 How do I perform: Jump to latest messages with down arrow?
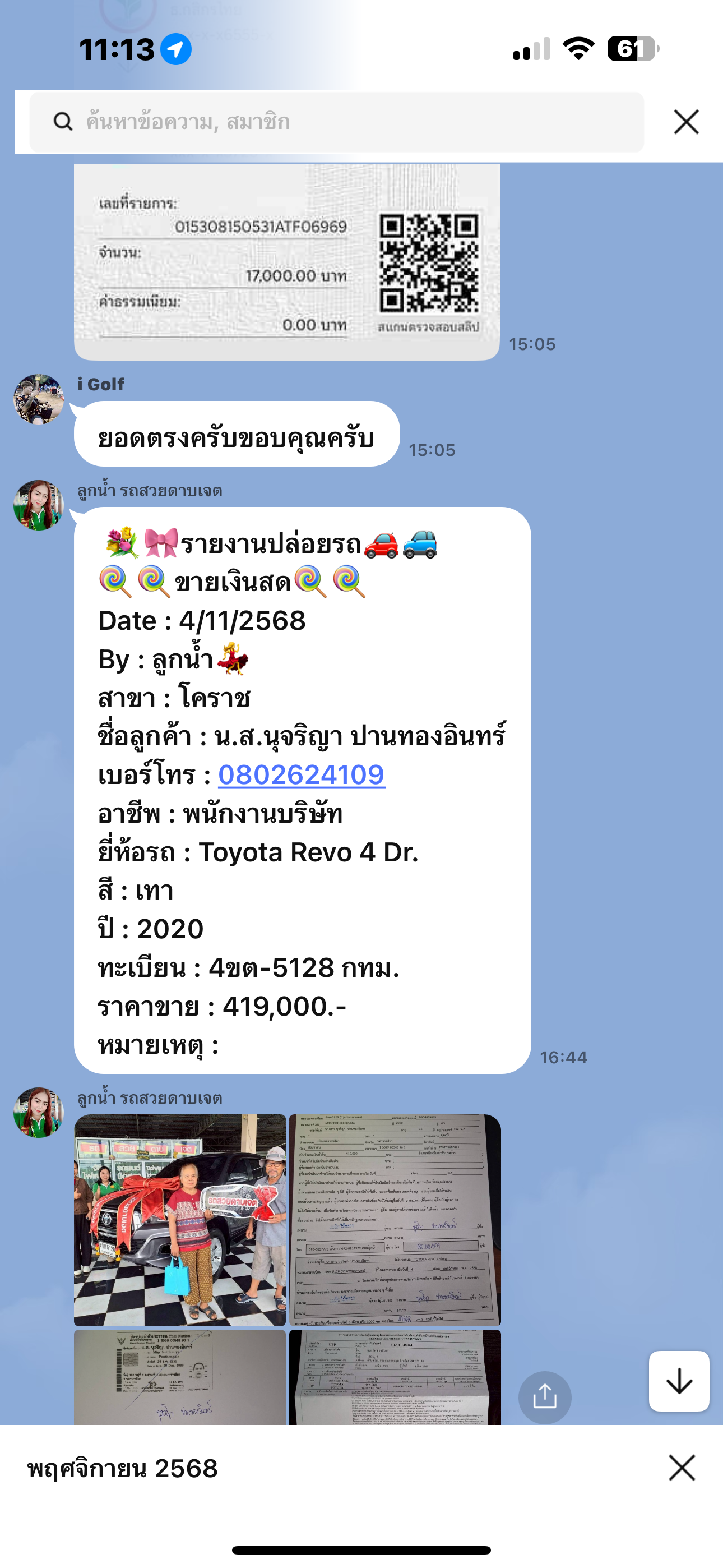click(679, 1381)
